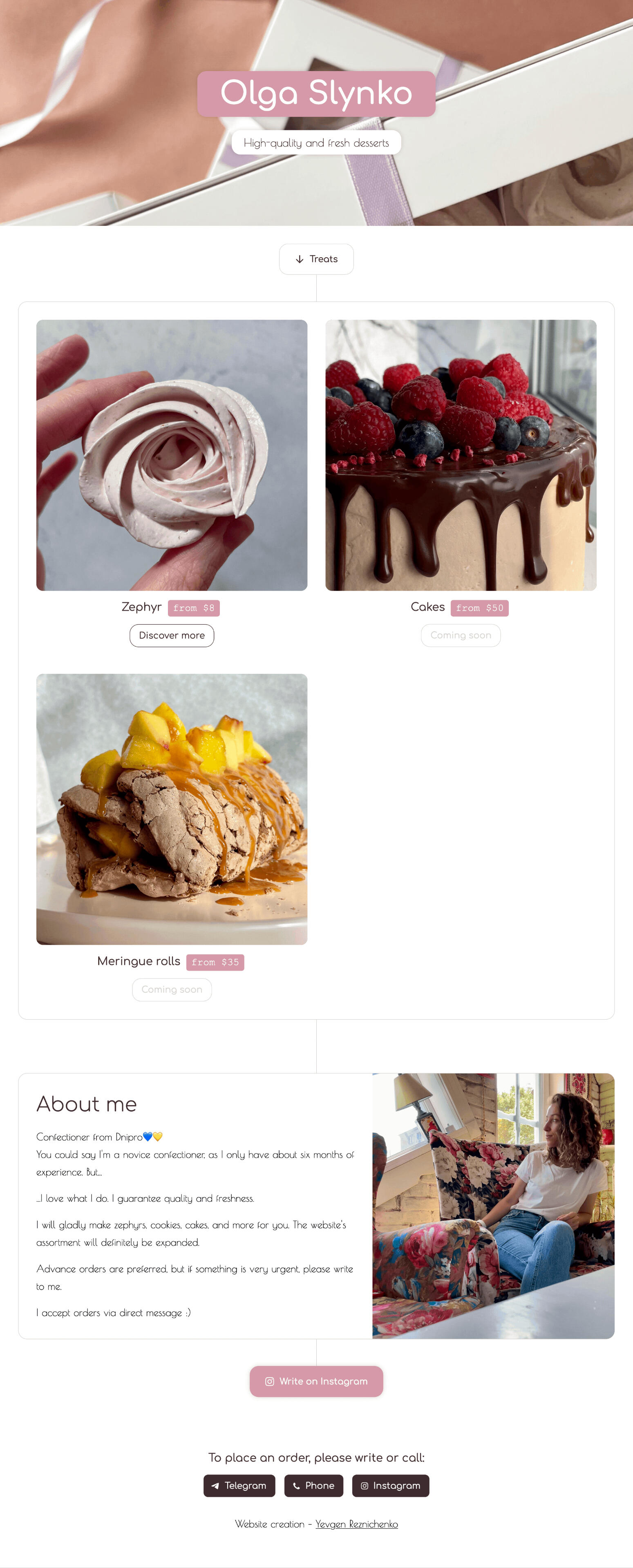Click the Zephyr meringue rose photo

point(172,455)
